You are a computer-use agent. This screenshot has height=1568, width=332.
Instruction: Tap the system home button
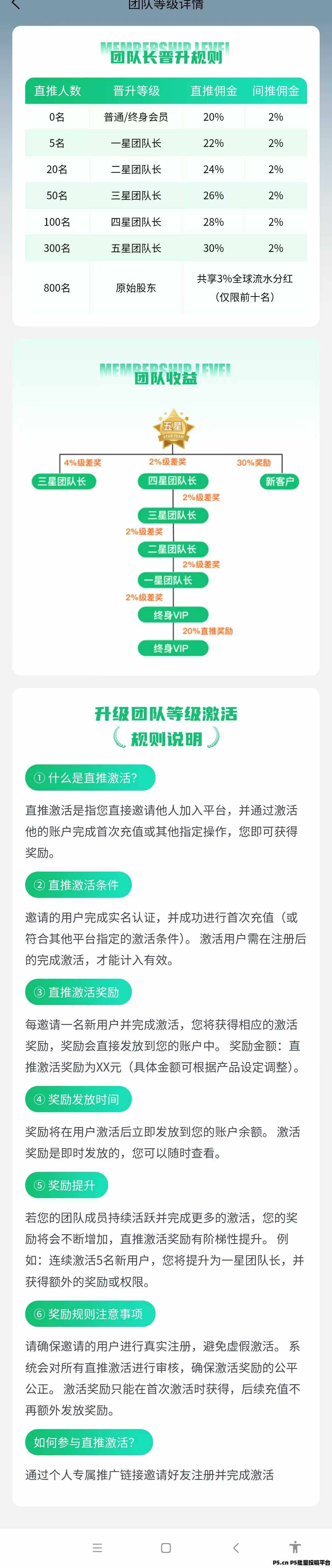(166, 1547)
